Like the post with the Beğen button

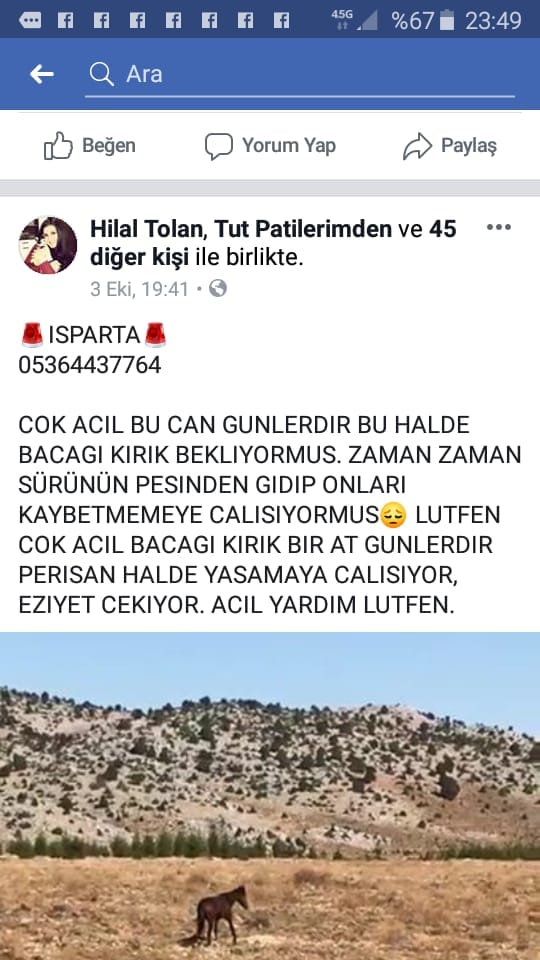pyautogui.click(x=89, y=146)
